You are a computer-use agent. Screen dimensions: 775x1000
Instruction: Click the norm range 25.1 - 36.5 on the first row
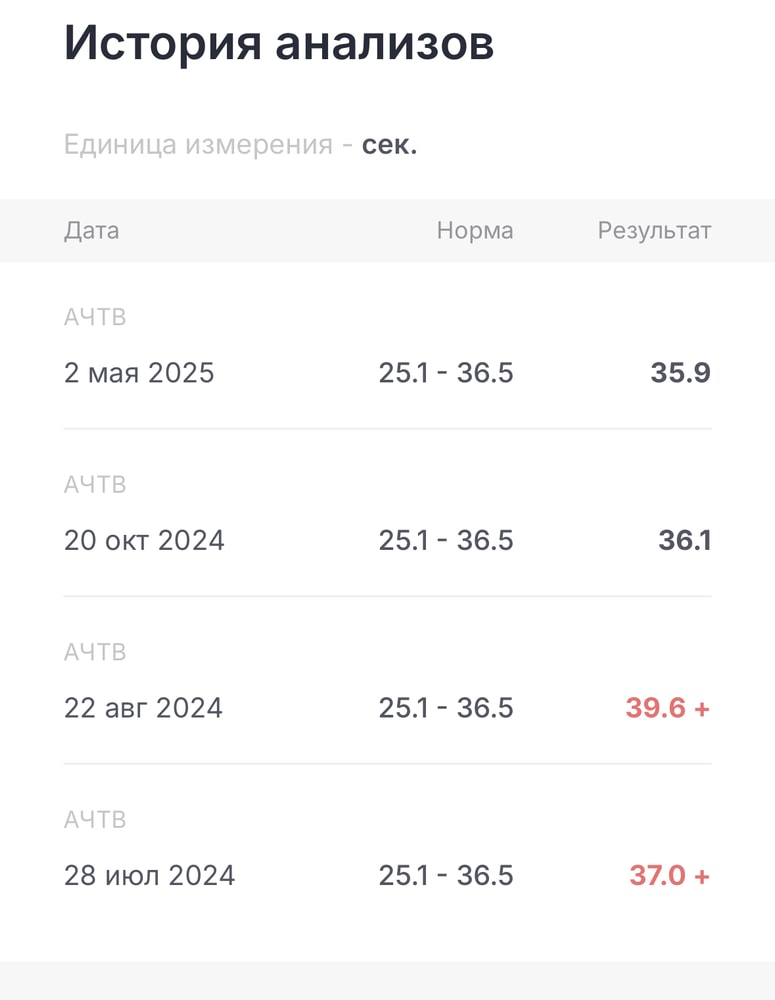[x=447, y=373]
